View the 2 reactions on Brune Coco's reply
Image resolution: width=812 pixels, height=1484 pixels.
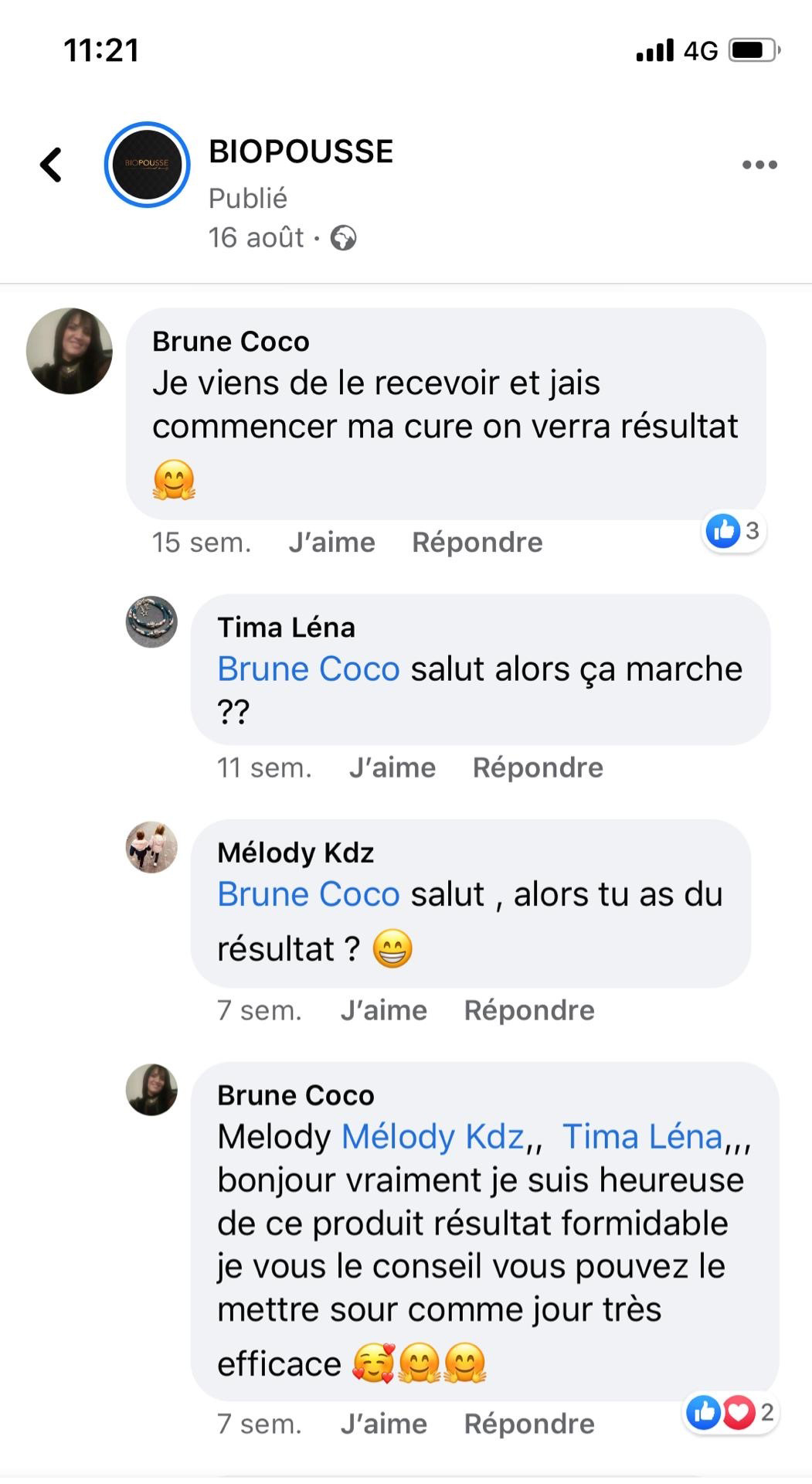(x=730, y=1413)
